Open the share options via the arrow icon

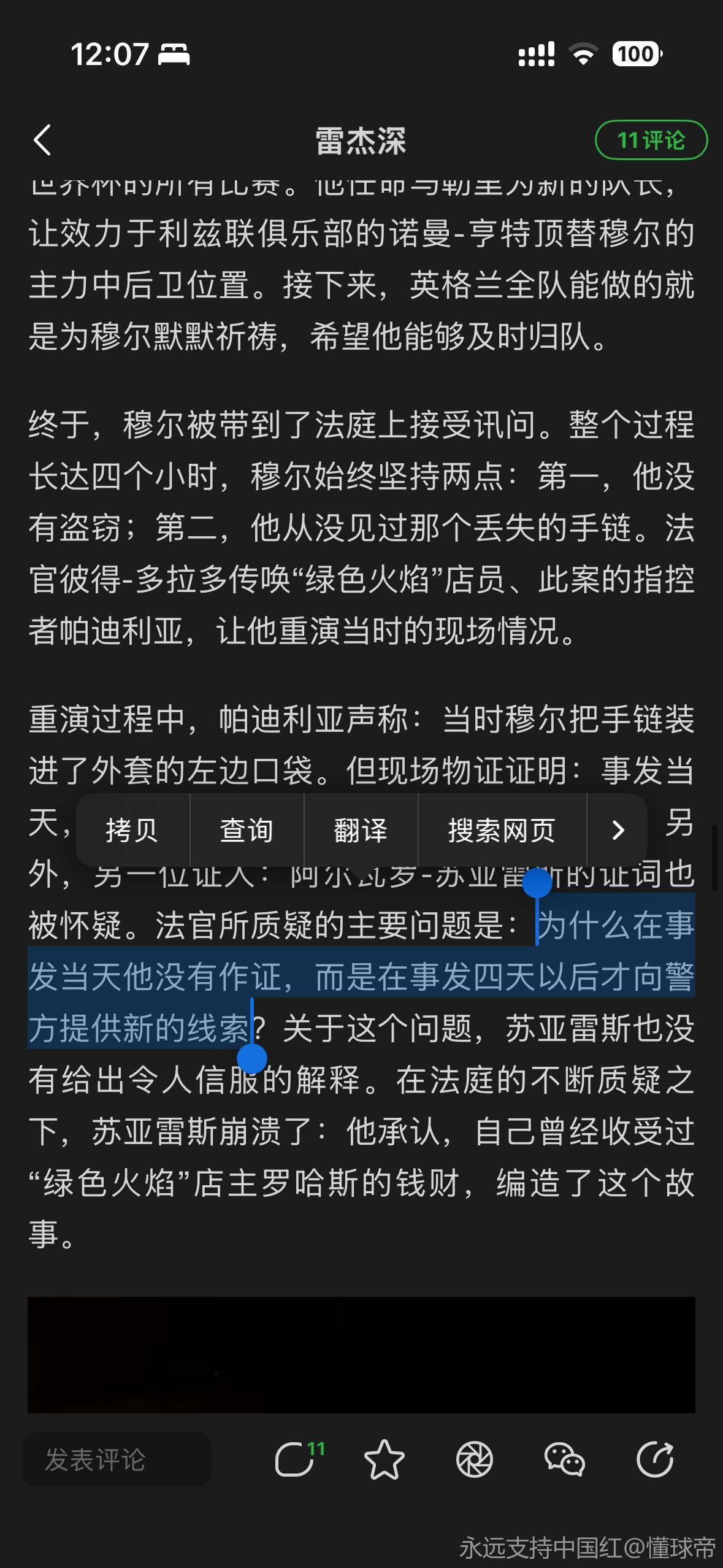point(654,1459)
